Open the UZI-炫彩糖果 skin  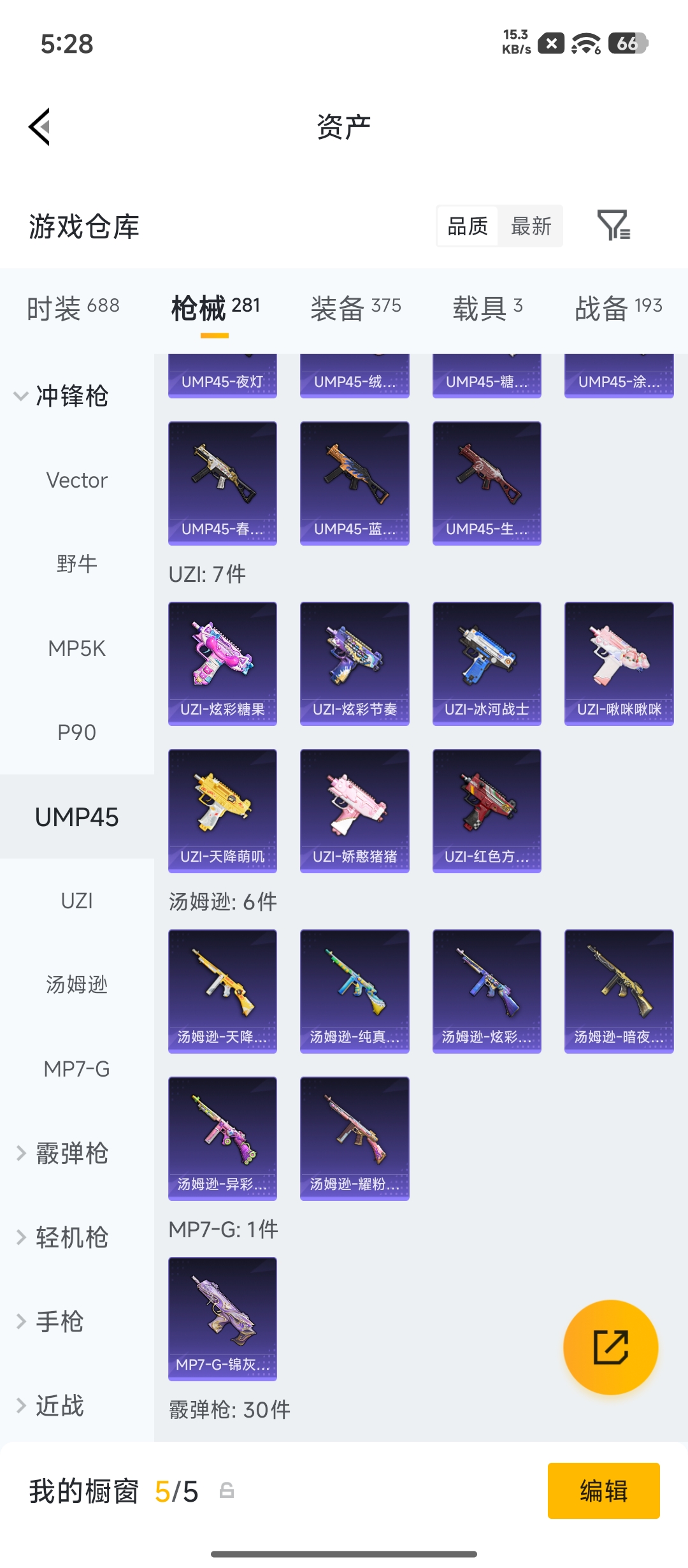click(x=222, y=664)
